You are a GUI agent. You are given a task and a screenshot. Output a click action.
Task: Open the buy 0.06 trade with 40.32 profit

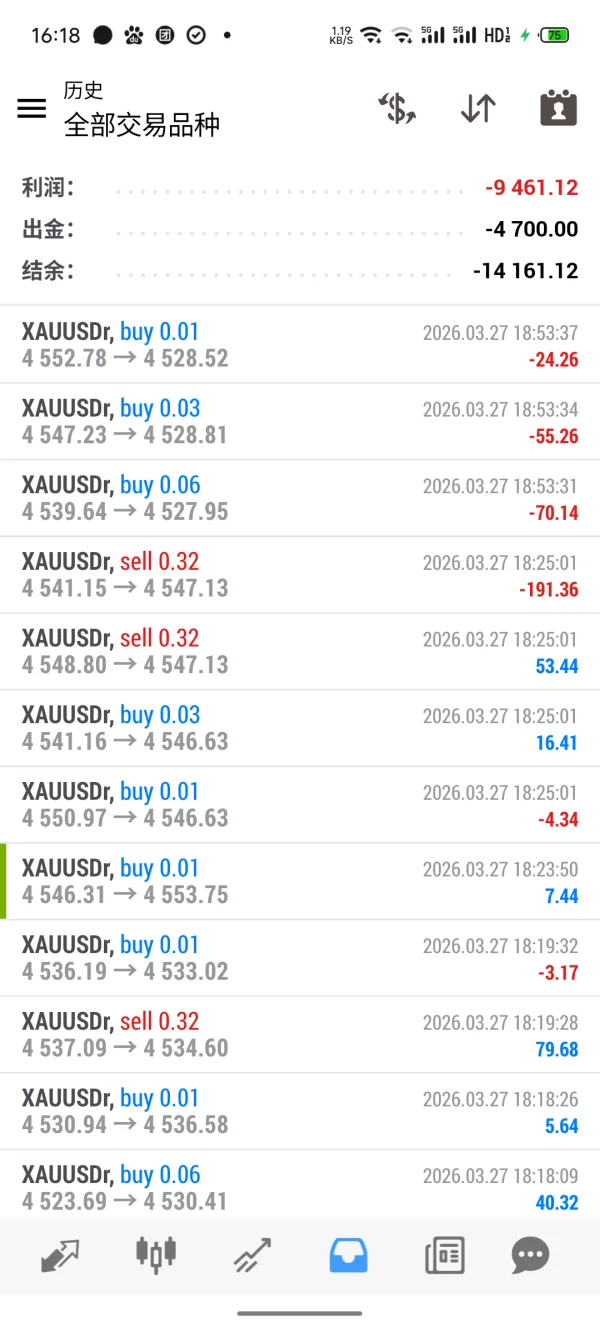pos(300,1187)
